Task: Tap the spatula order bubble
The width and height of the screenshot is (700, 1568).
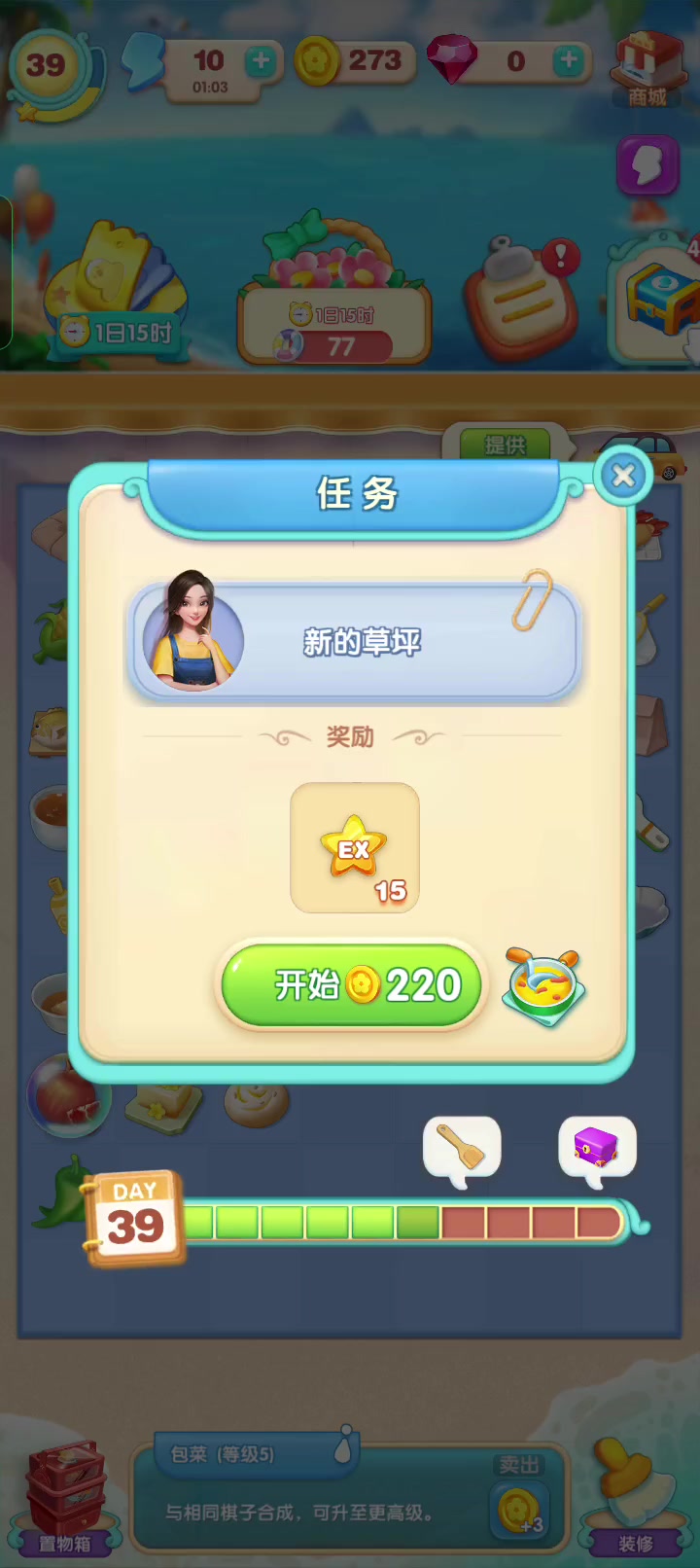Action: [x=462, y=1150]
